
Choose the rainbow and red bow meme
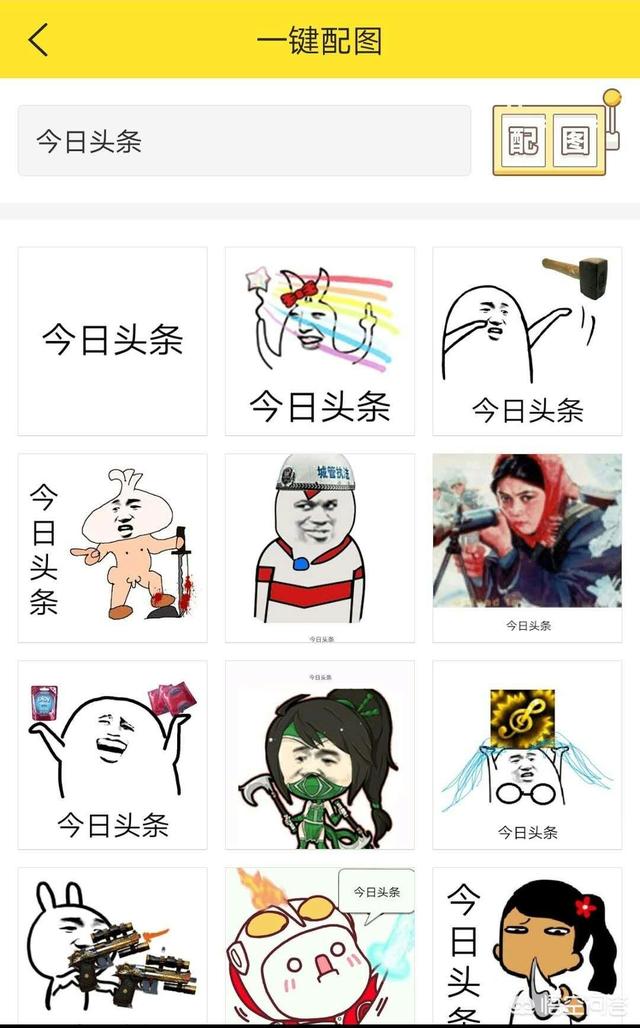[320, 341]
